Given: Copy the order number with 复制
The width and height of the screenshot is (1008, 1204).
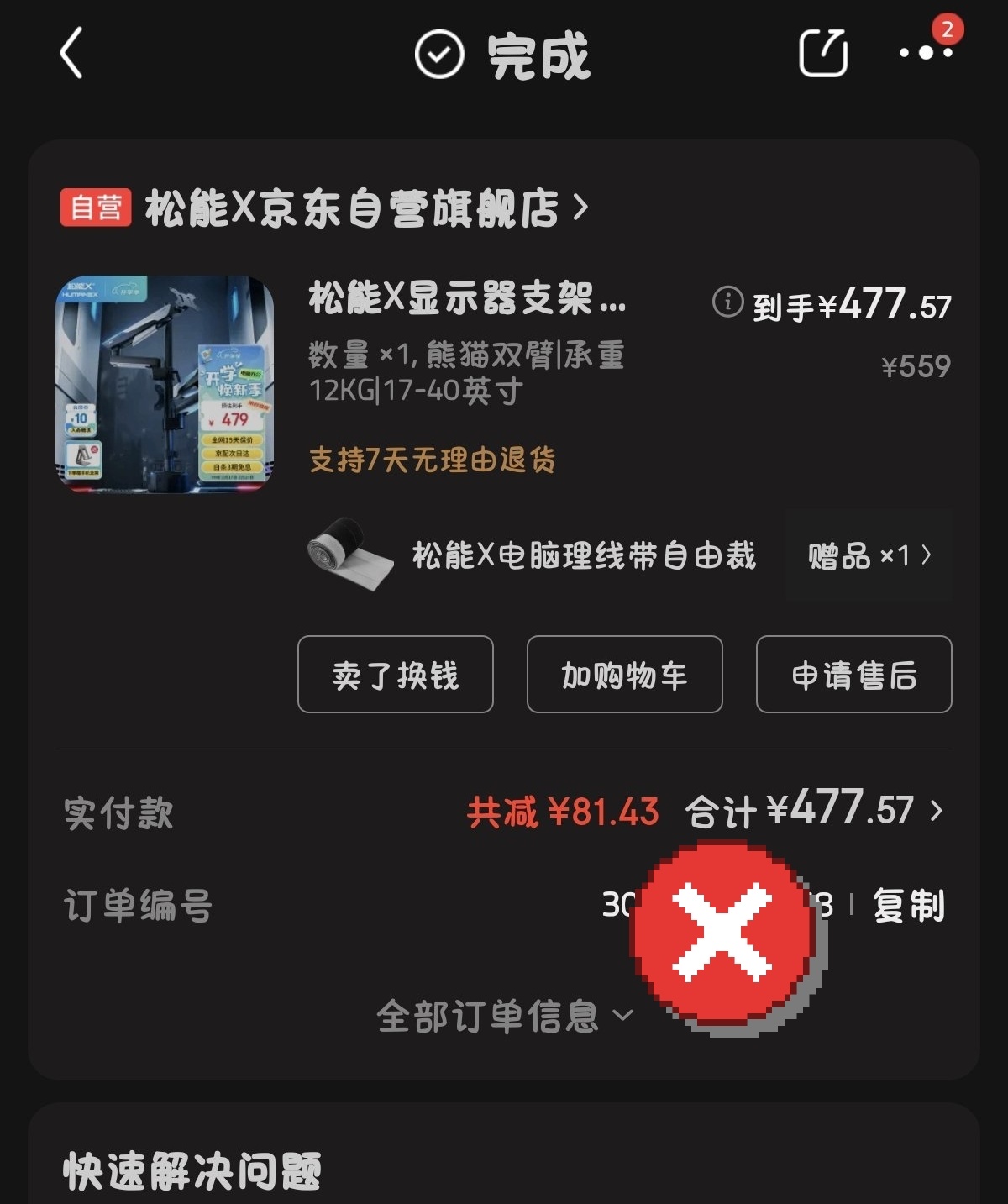Looking at the screenshot, I should click(908, 906).
